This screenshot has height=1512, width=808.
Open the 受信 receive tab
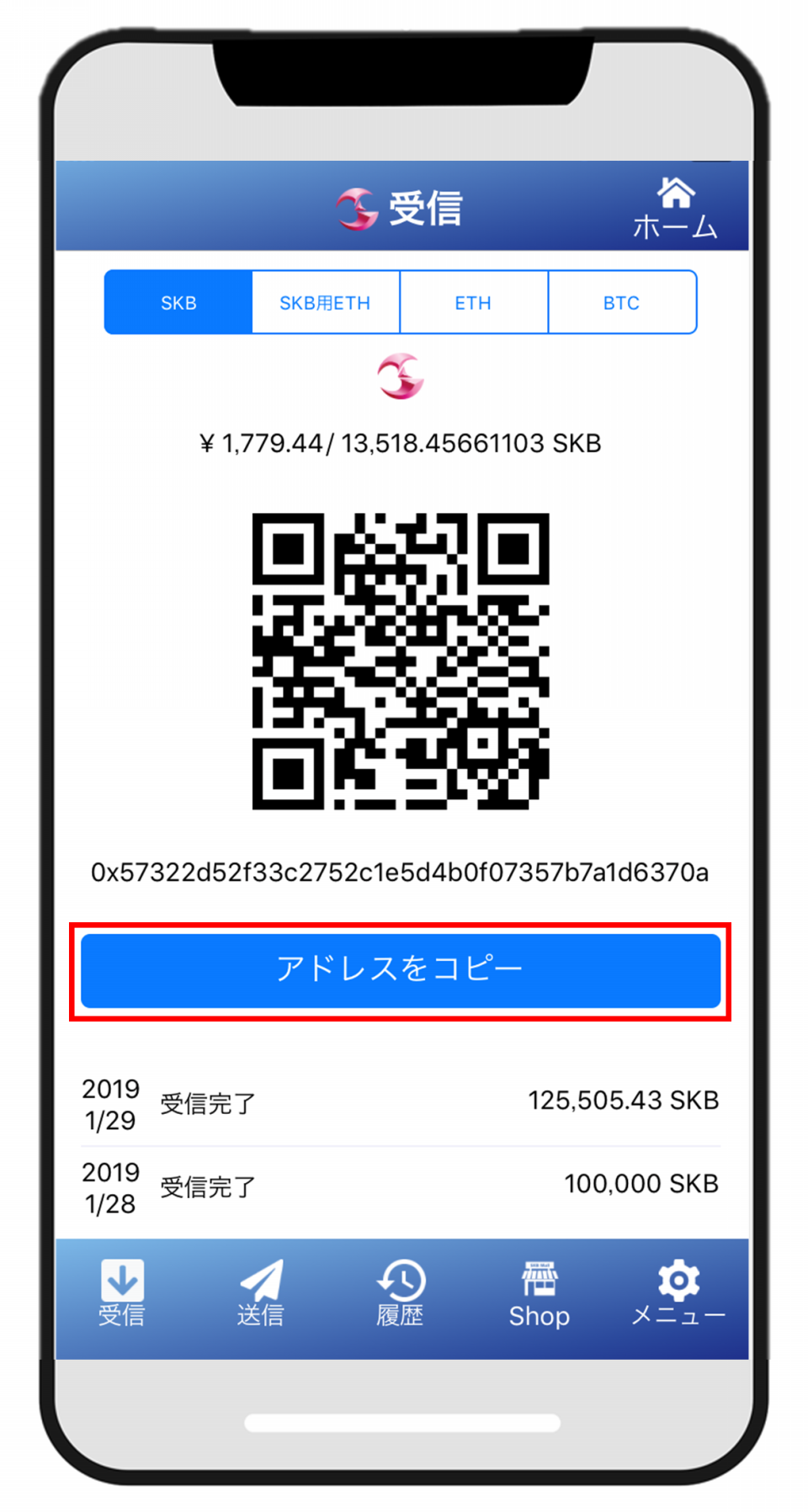pos(122,1294)
